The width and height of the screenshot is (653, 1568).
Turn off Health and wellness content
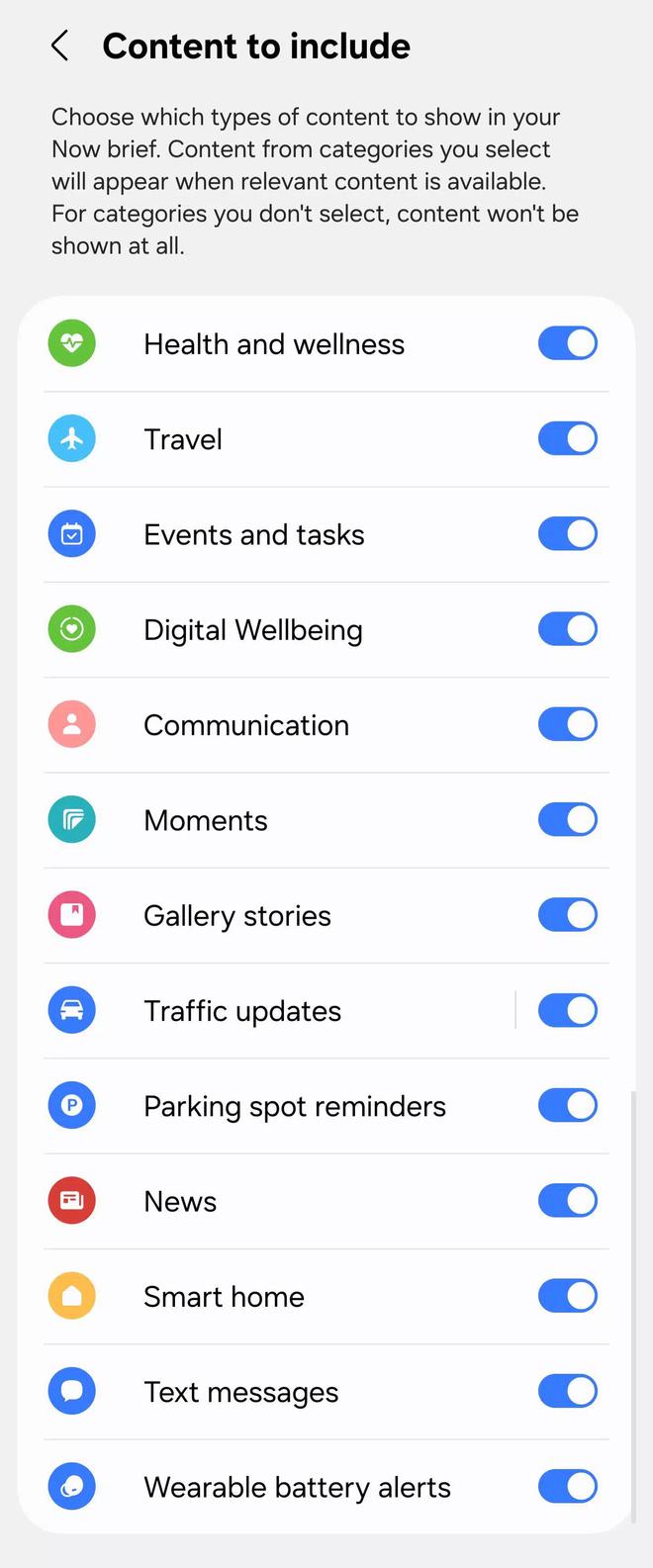point(567,343)
